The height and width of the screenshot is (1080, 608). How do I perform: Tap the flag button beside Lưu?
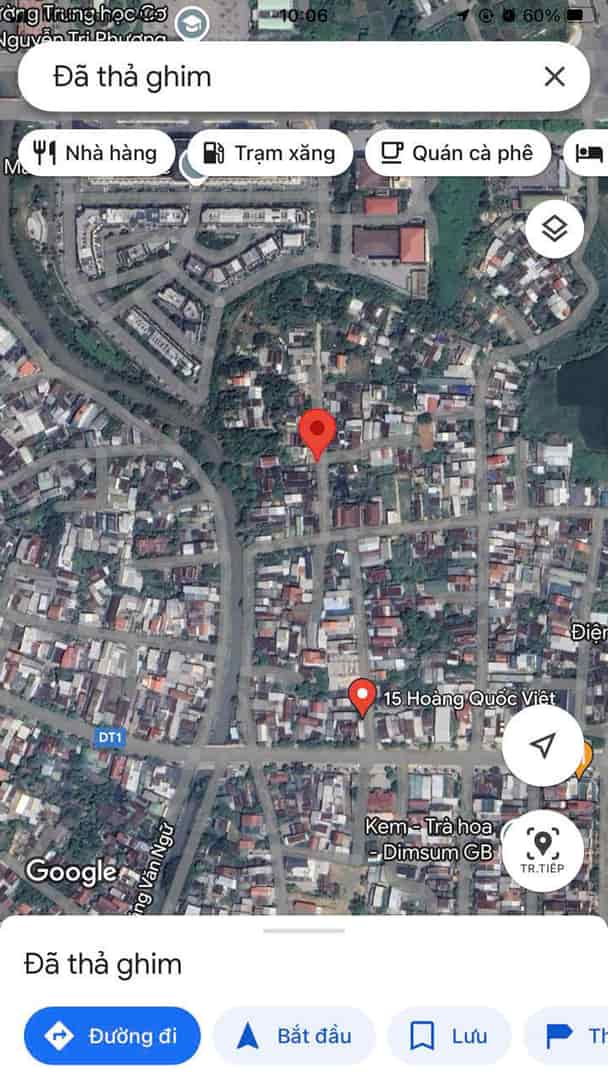click(x=575, y=1035)
